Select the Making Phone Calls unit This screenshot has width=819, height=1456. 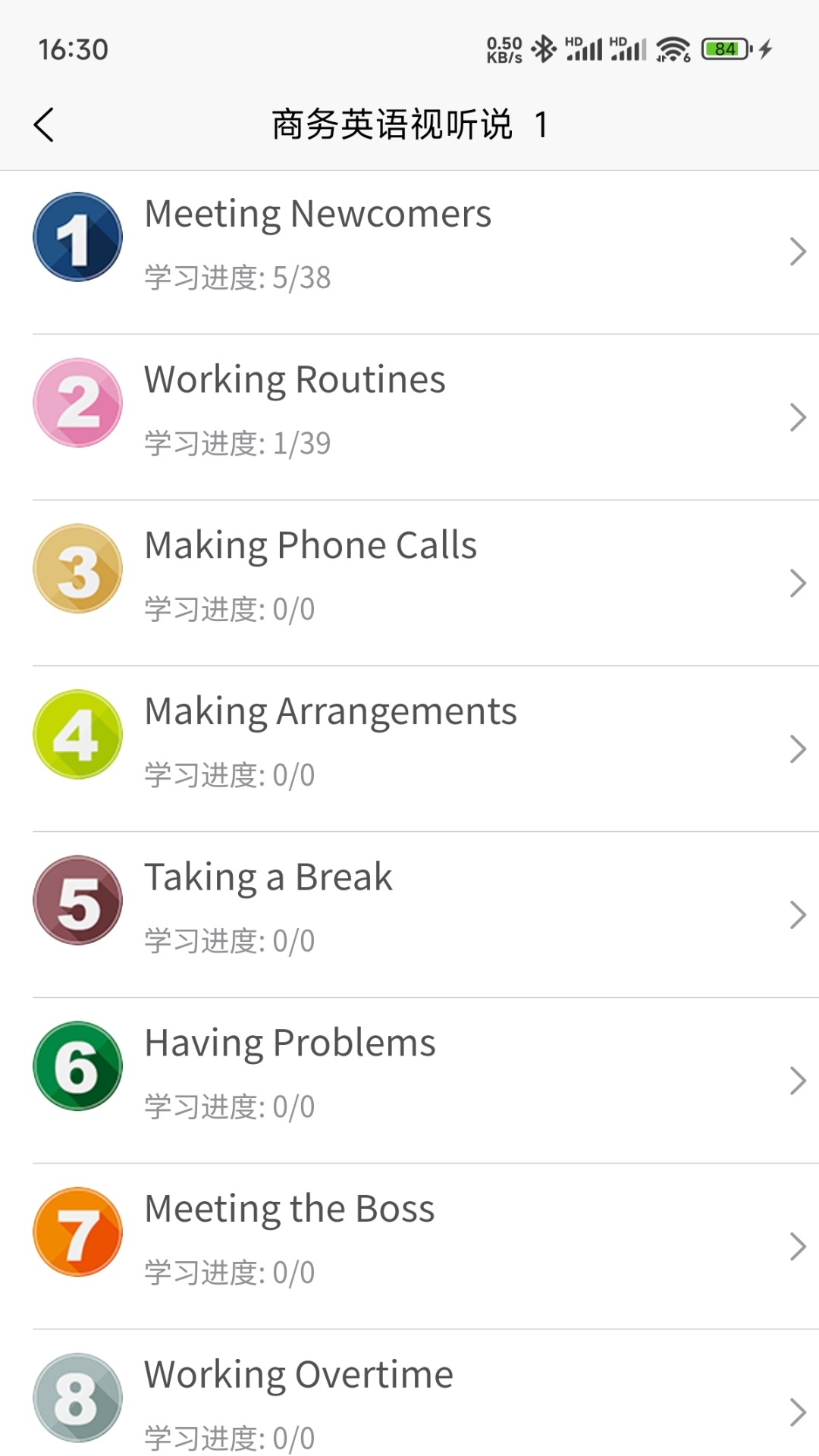[409, 582]
